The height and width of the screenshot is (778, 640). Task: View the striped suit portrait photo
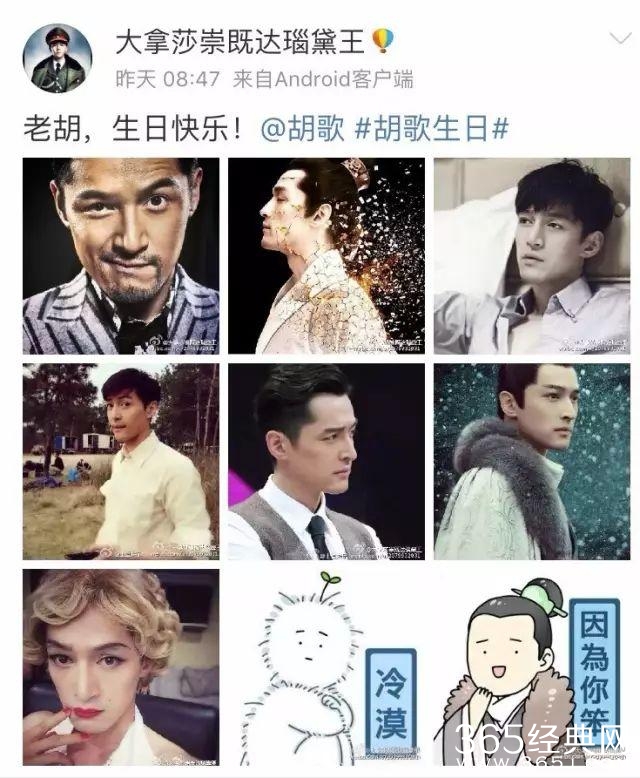(x=121, y=256)
